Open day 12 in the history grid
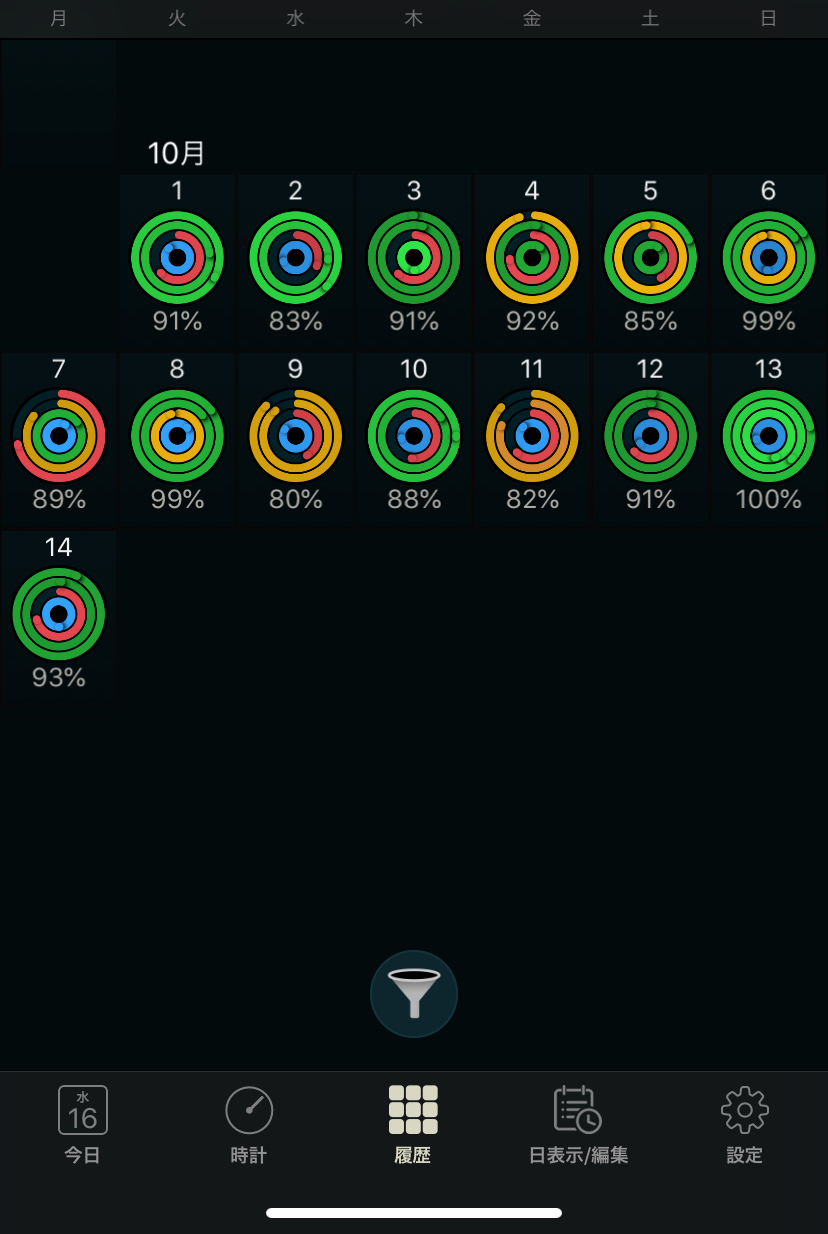828x1234 pixels. [650, 436]
